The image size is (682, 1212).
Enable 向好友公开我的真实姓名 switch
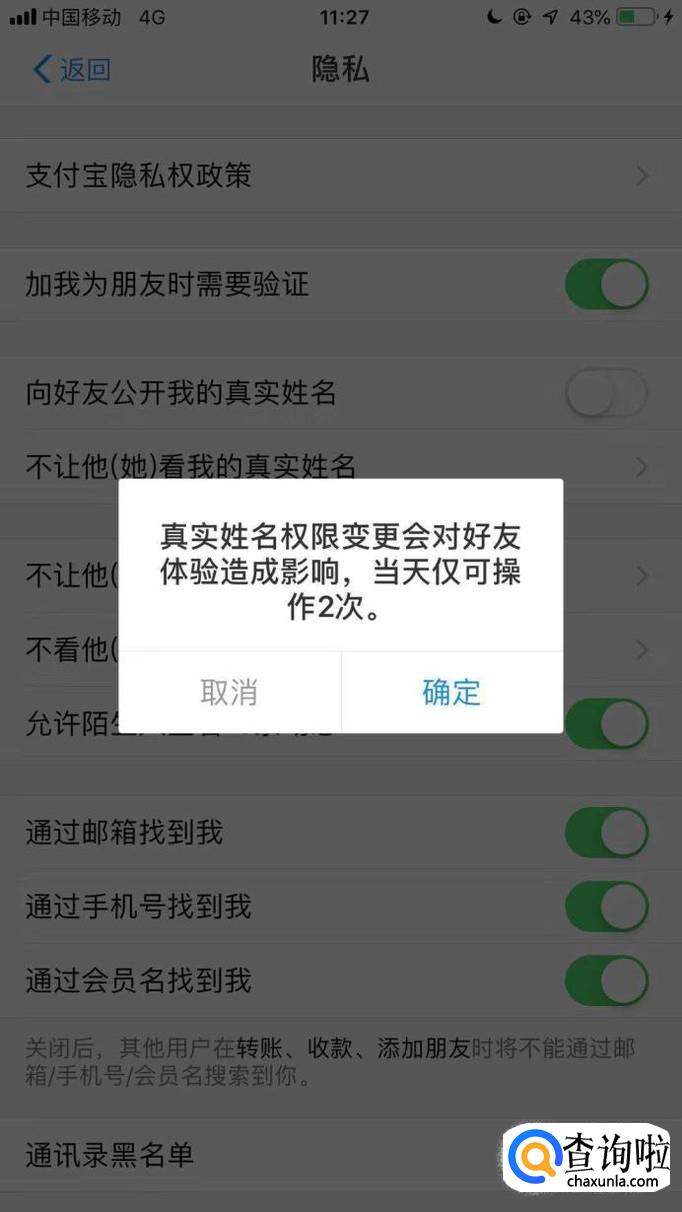[x=606, y=393]
